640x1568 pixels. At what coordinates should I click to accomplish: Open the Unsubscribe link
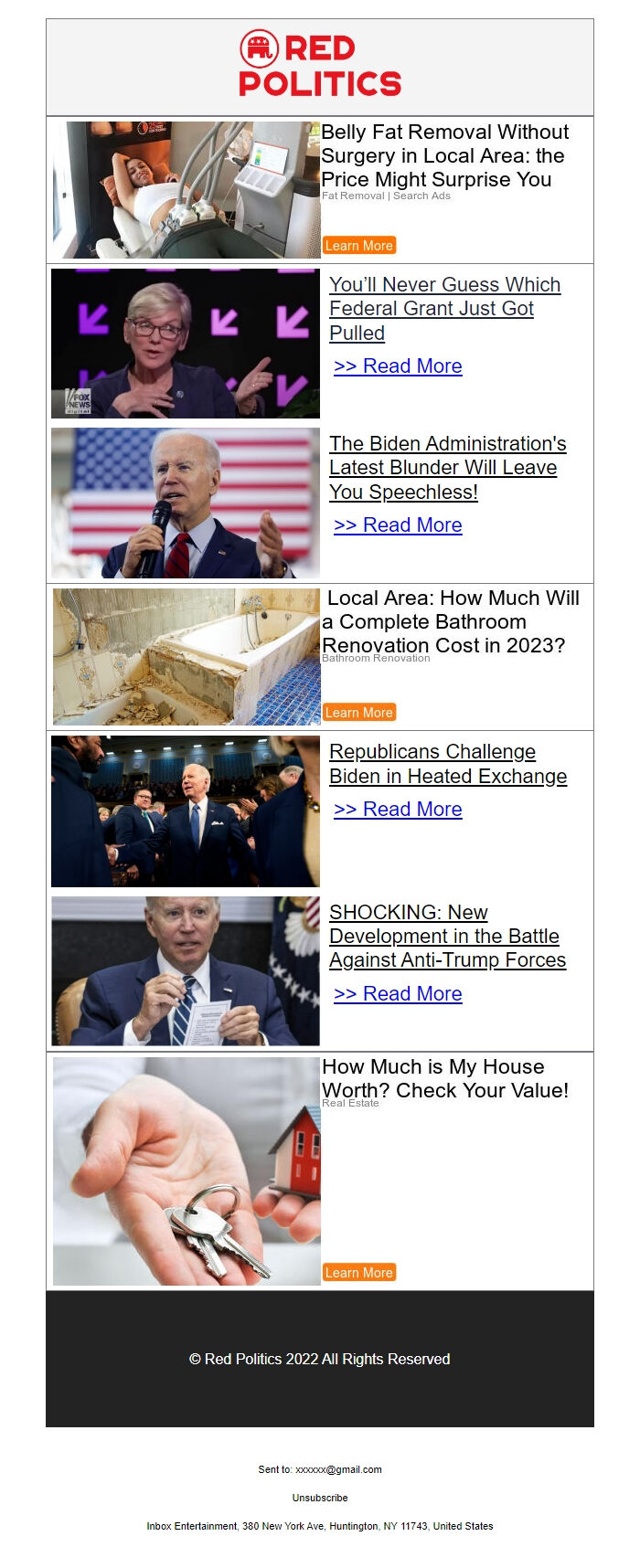[320, 1498]
